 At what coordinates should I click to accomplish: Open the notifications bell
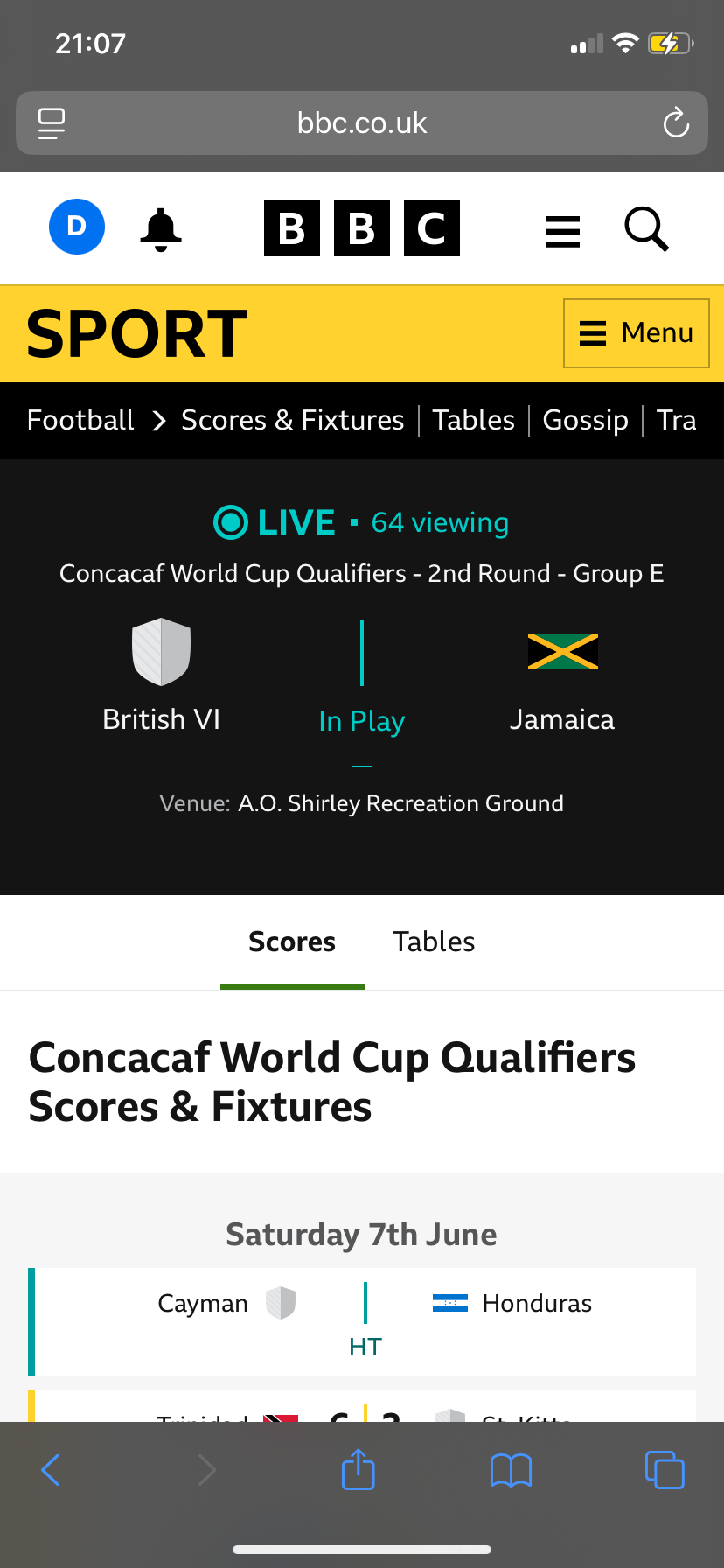(x=161, y=229)
